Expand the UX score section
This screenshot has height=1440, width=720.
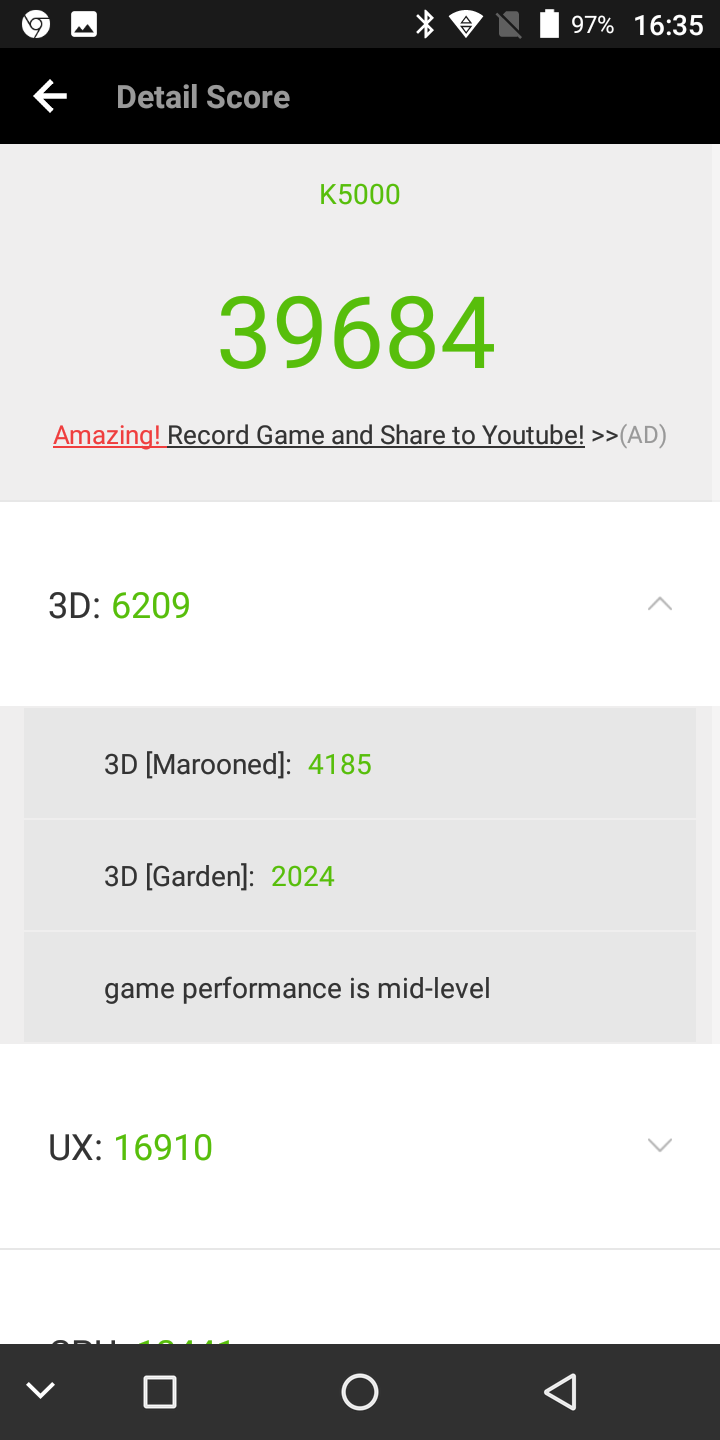(660, 1146)
